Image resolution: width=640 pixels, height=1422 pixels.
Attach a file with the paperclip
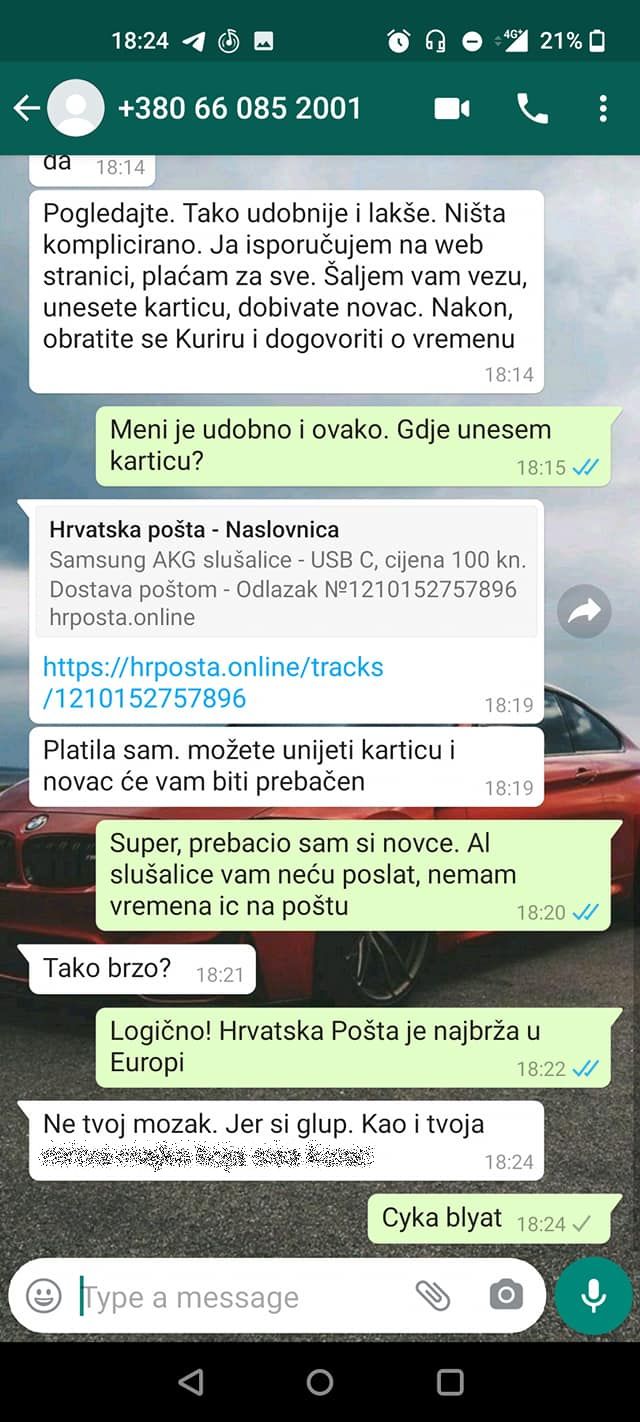click(x=432, y=1296)
